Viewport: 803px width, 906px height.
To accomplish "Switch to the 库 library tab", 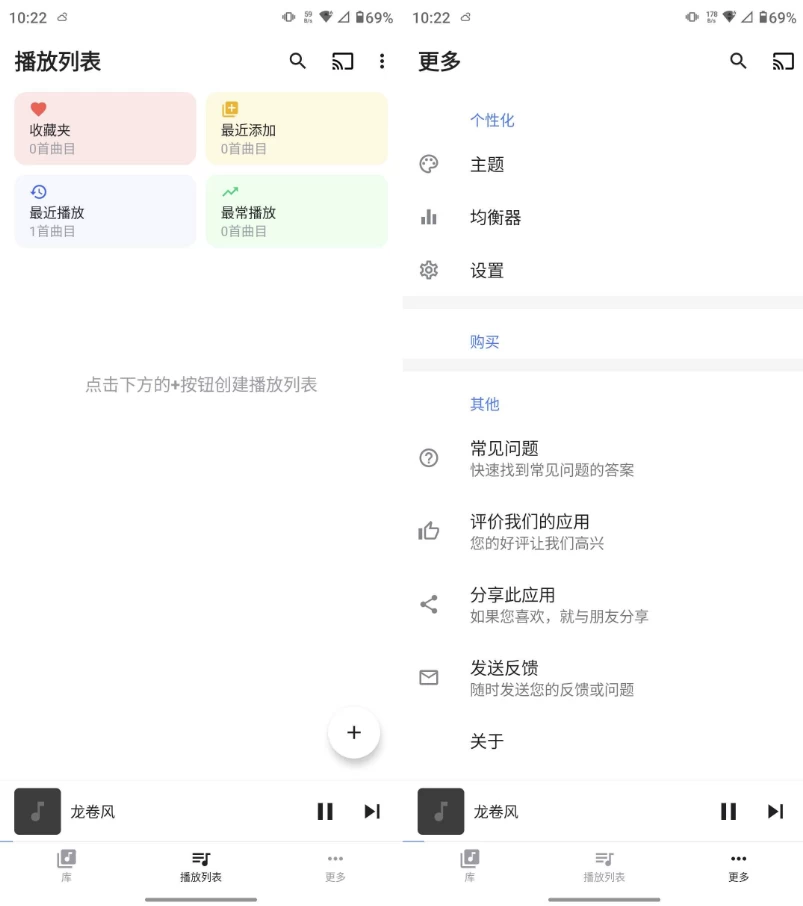I will click(x=66, y=865).
